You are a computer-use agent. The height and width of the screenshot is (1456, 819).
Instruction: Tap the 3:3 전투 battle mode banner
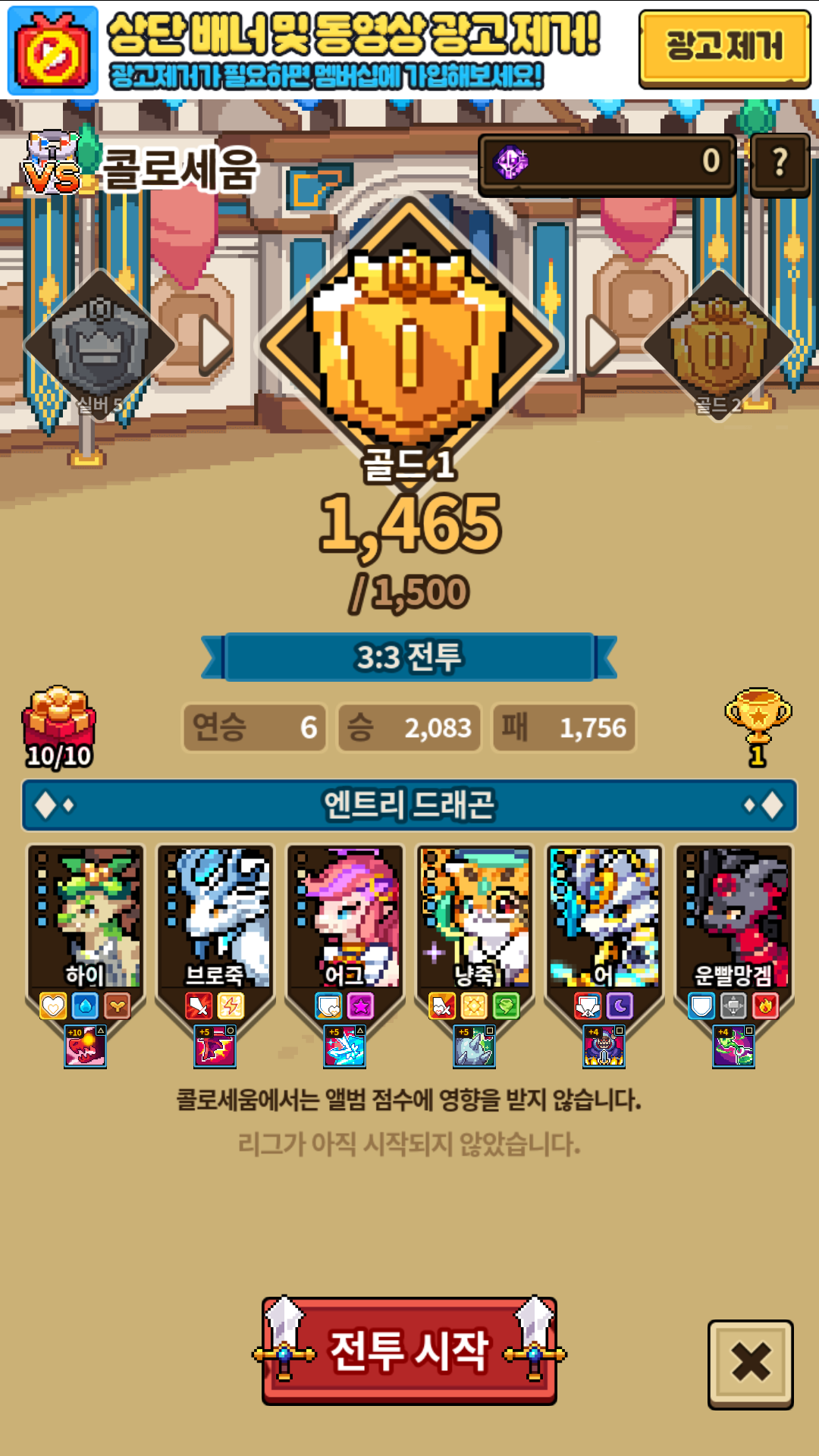(409, 657)
